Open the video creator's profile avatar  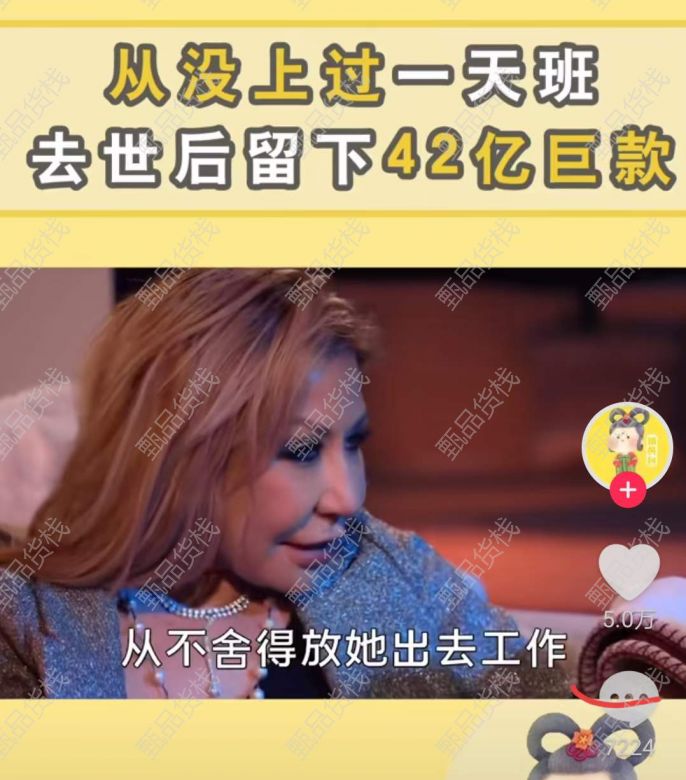[627, 443]
